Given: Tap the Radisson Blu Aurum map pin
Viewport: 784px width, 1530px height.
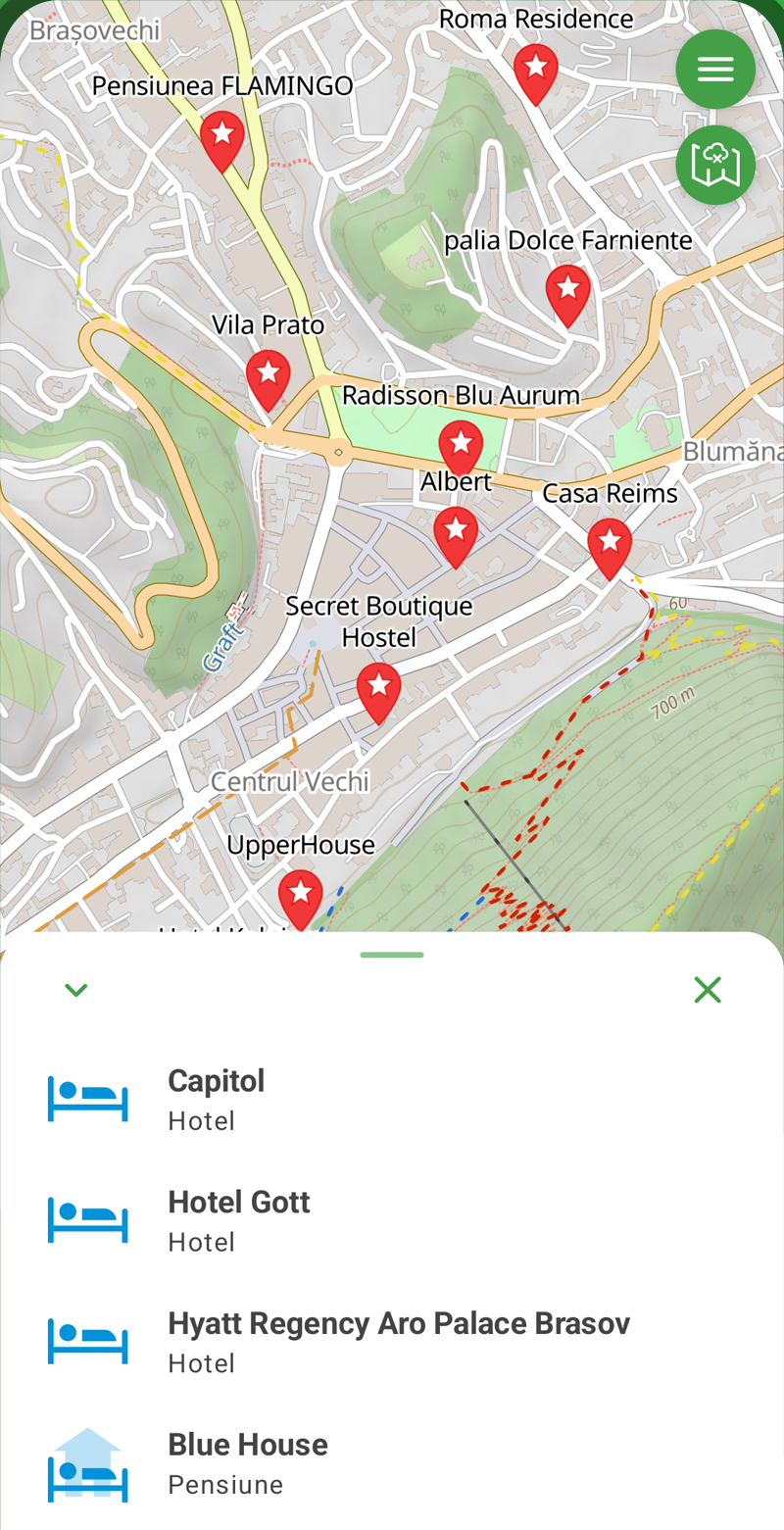Looking at the screenshot, I should (x=461, y=448).
